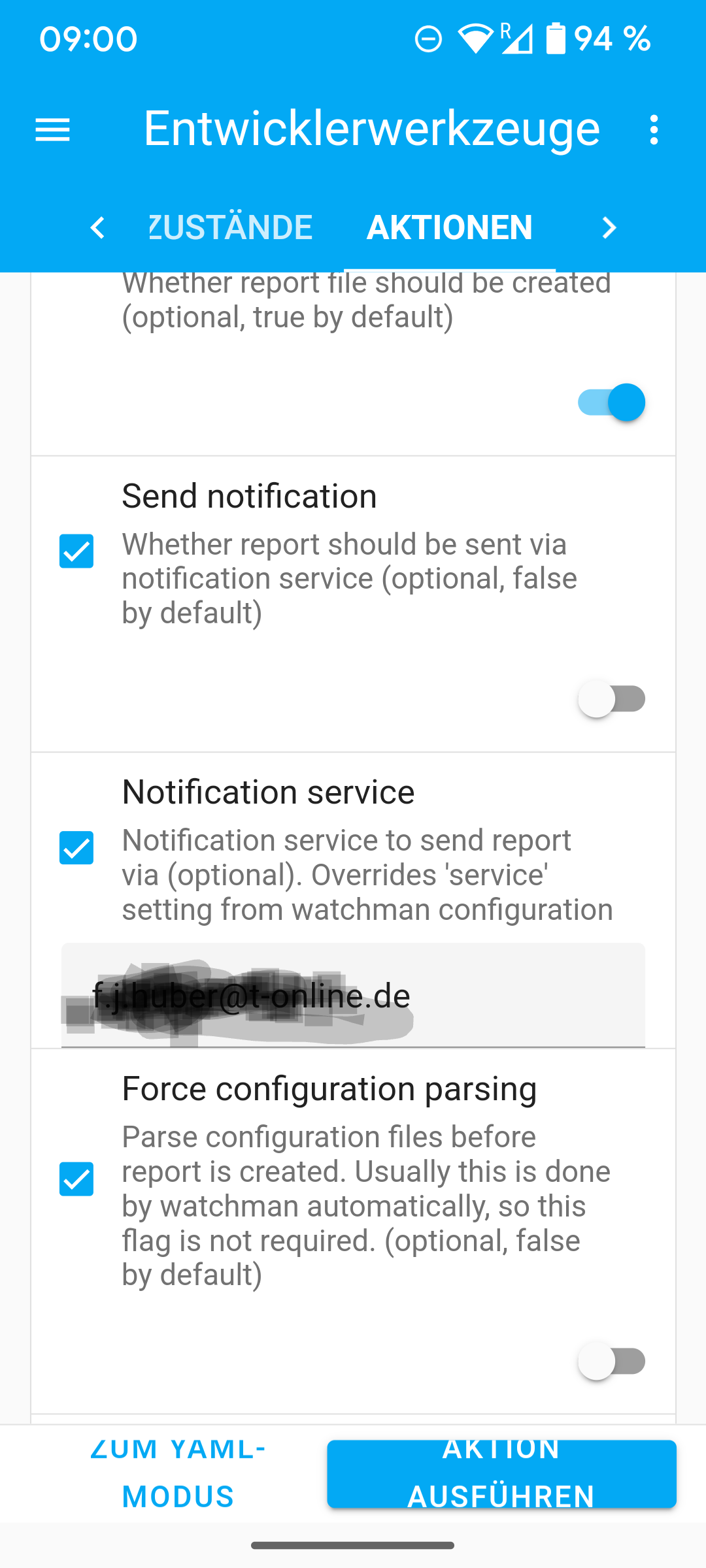
Task: Select the Aktionen tab
Action: (450, 227)
